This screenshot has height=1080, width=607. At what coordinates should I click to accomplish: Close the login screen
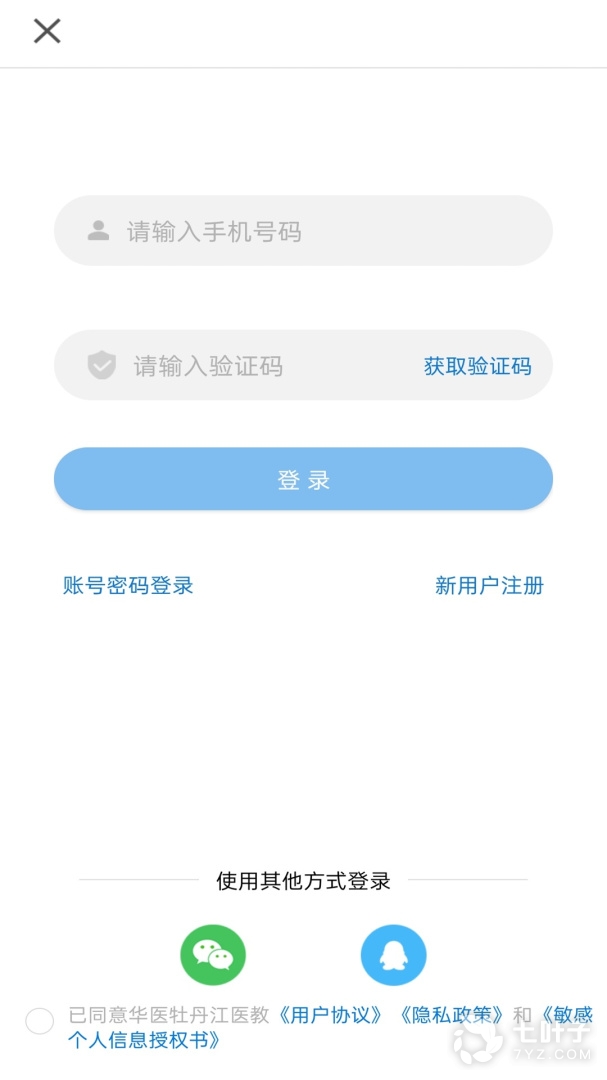[x=47, y=31]
